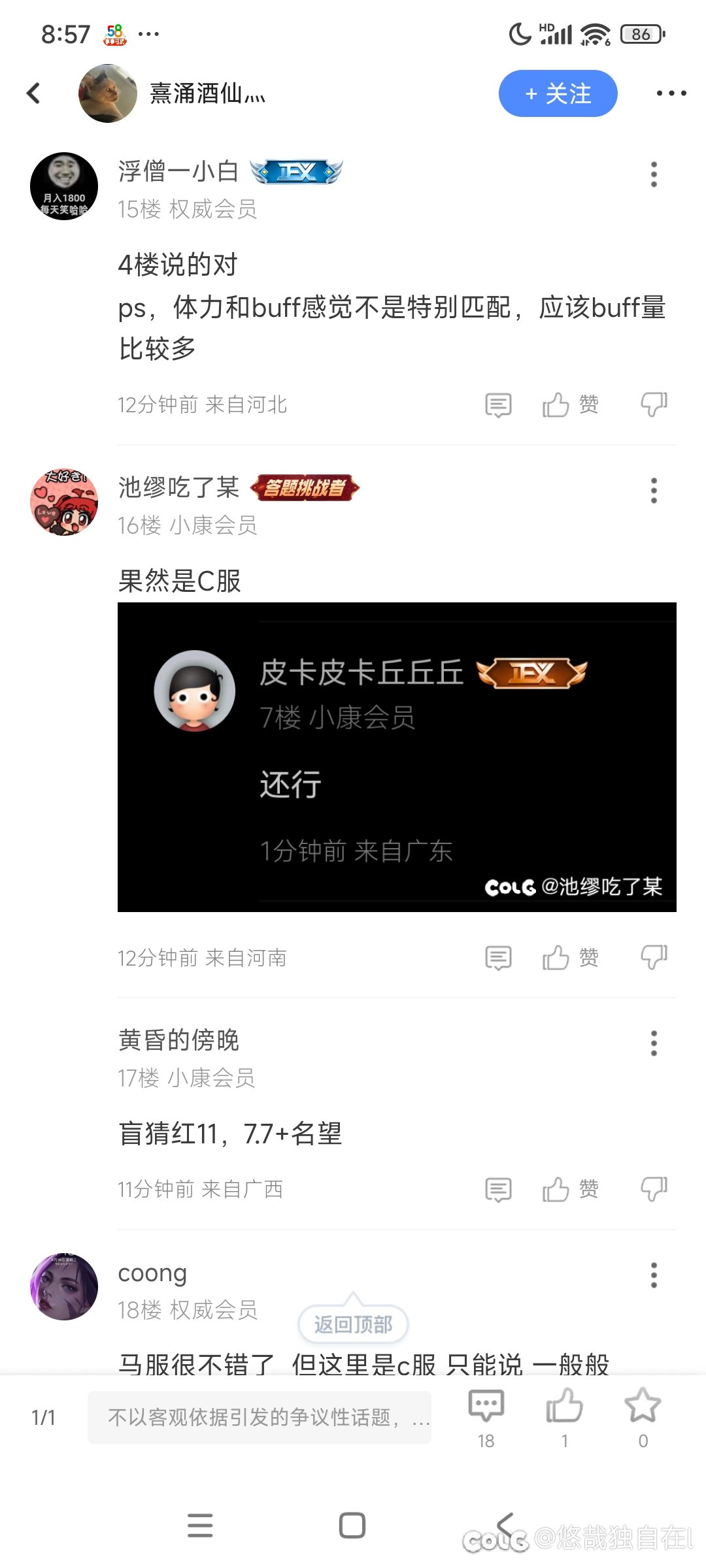Reply to 池缪吃了某's 16楼 comment
This screenshot has width=706, height=1568.
click(x=498, y=958)
